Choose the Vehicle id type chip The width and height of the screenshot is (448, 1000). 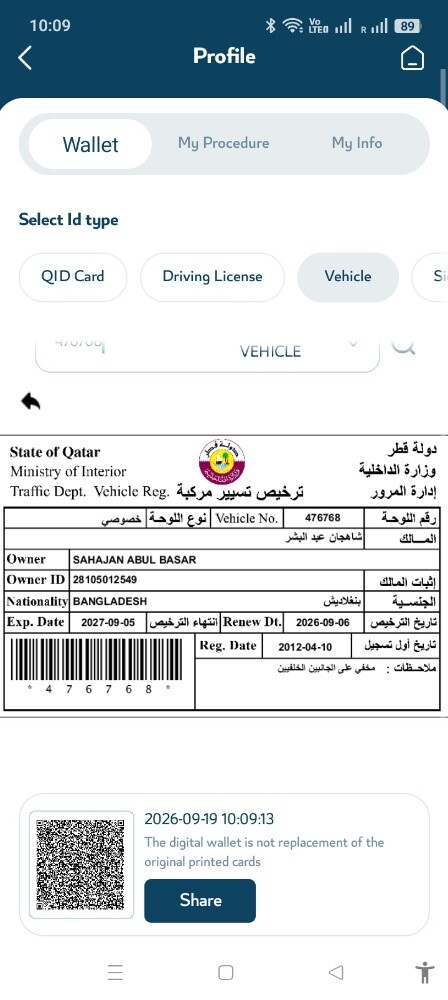point(348,277)
